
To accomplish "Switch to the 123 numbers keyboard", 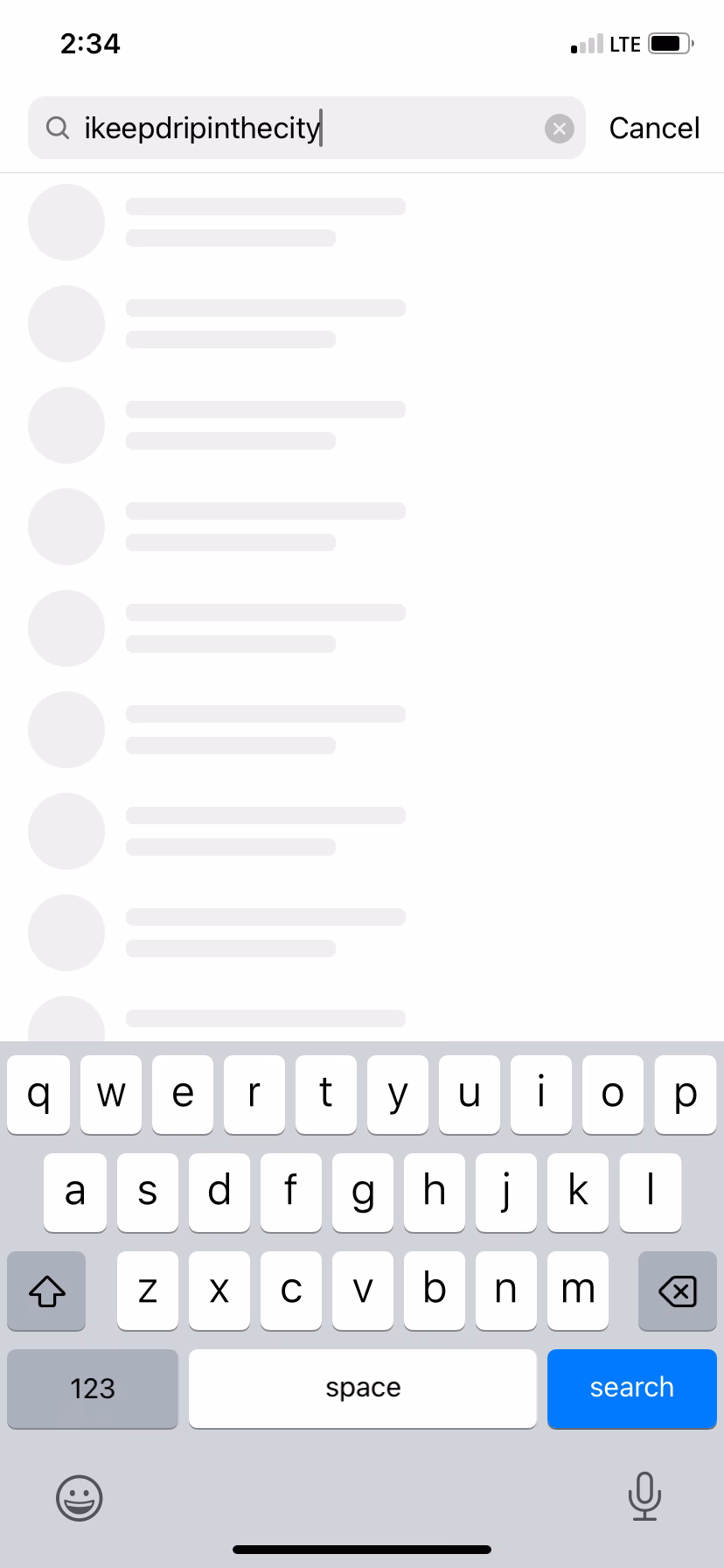I will pos(93,1388).
